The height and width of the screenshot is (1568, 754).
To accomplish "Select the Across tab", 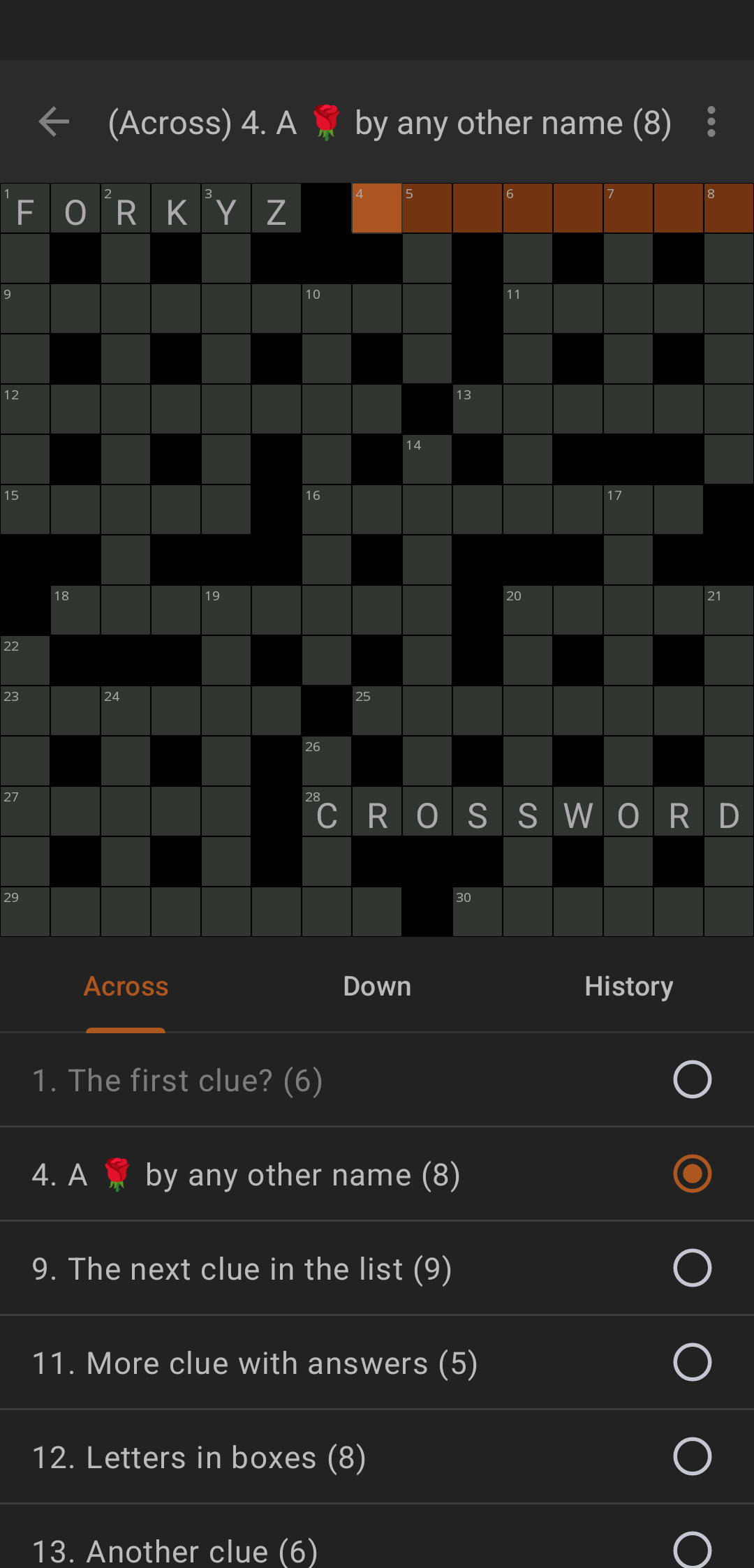I will click(126, 986).
